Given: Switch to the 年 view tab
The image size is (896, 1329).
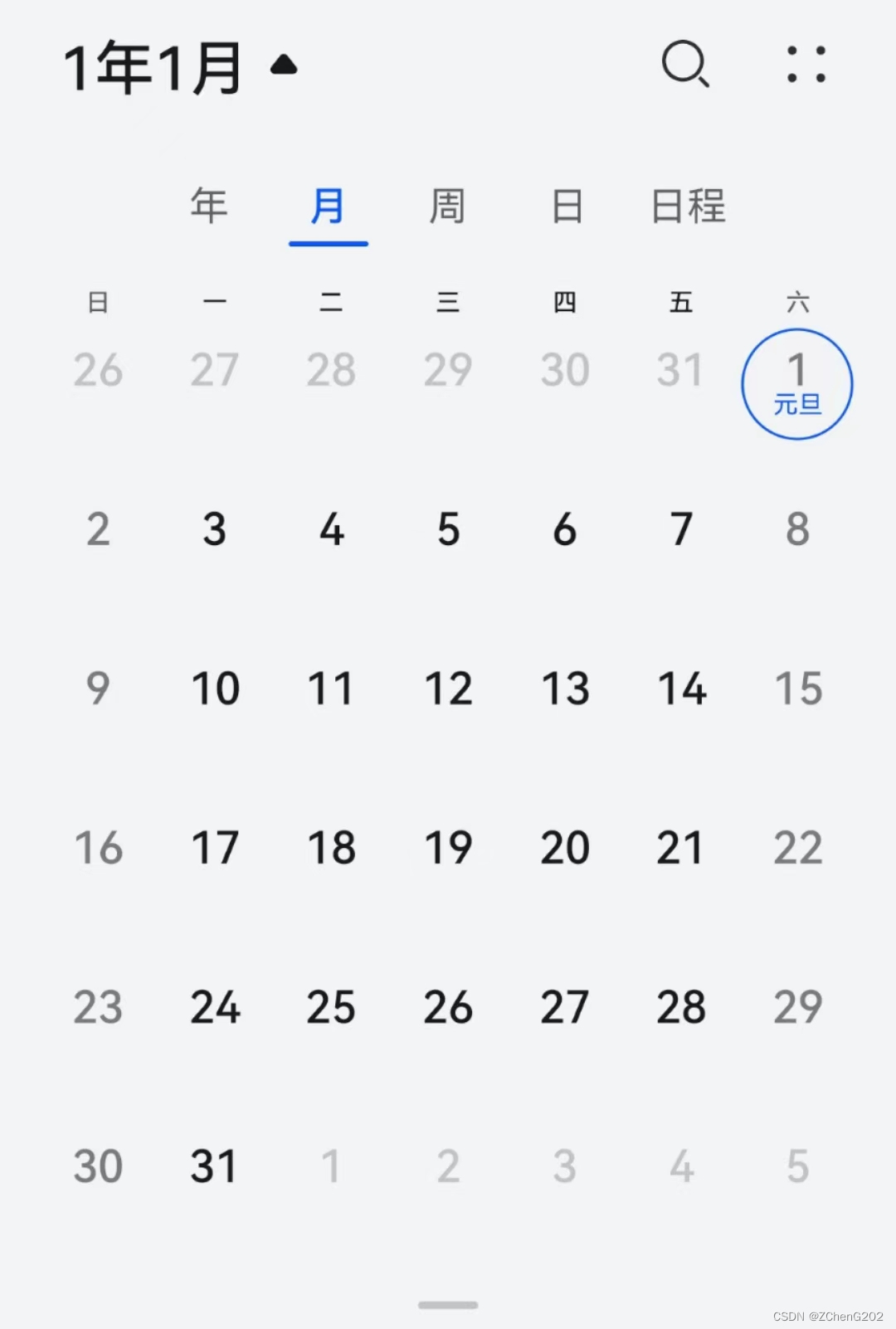Looking at the screenshot, I should [209, 206].
